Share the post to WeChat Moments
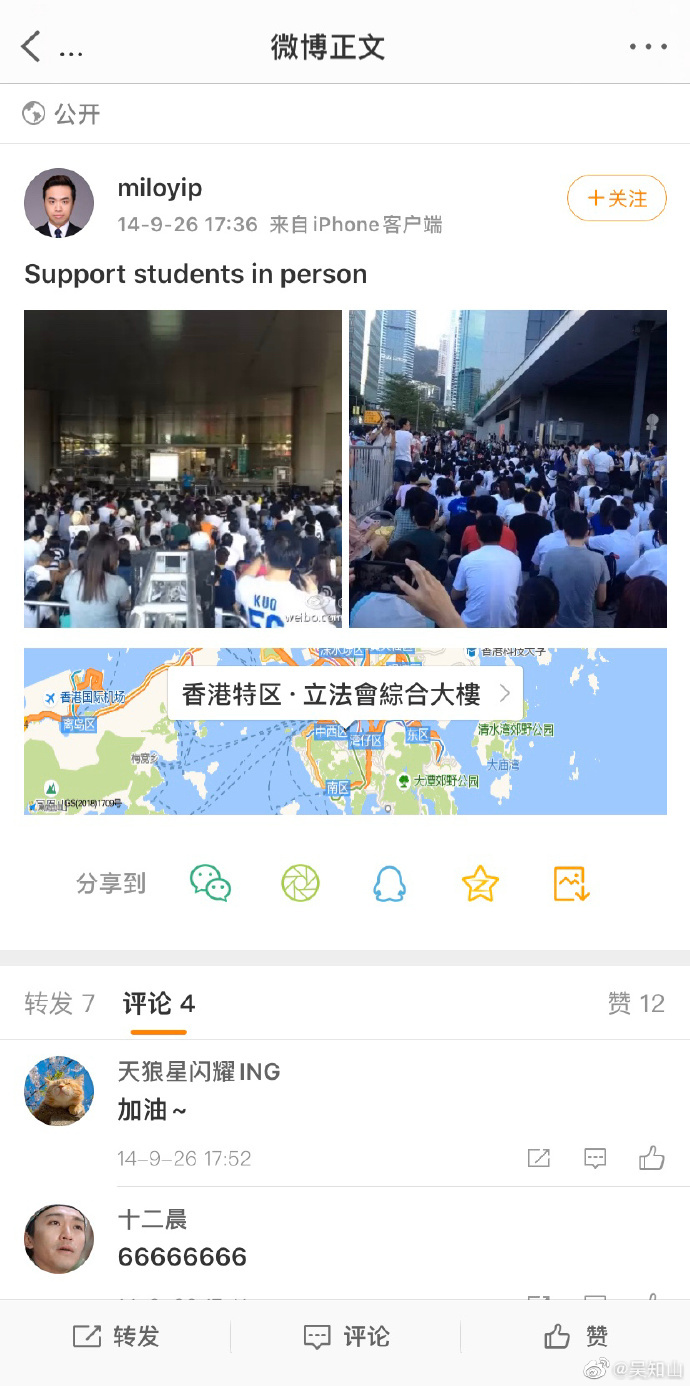690x1386 pixels. point(300,883)
